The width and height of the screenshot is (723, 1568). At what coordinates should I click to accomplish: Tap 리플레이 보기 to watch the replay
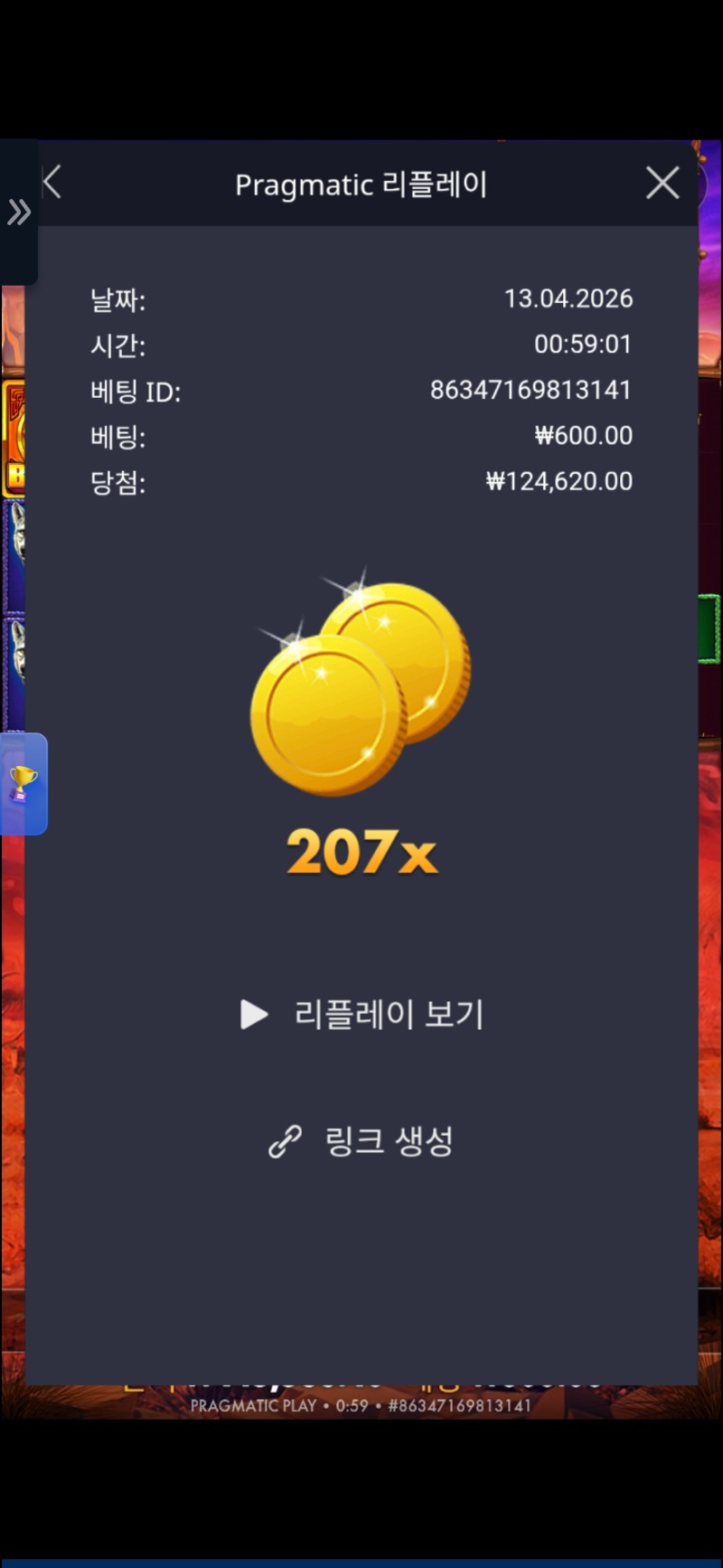click(361, 1015)
